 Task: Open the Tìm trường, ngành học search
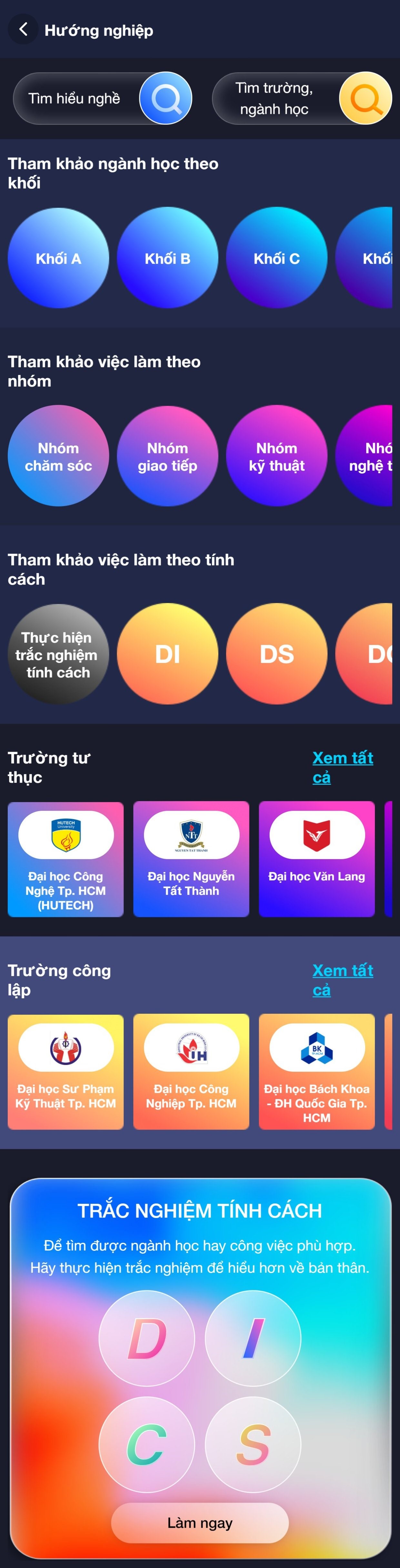click(x=301, y=99)
